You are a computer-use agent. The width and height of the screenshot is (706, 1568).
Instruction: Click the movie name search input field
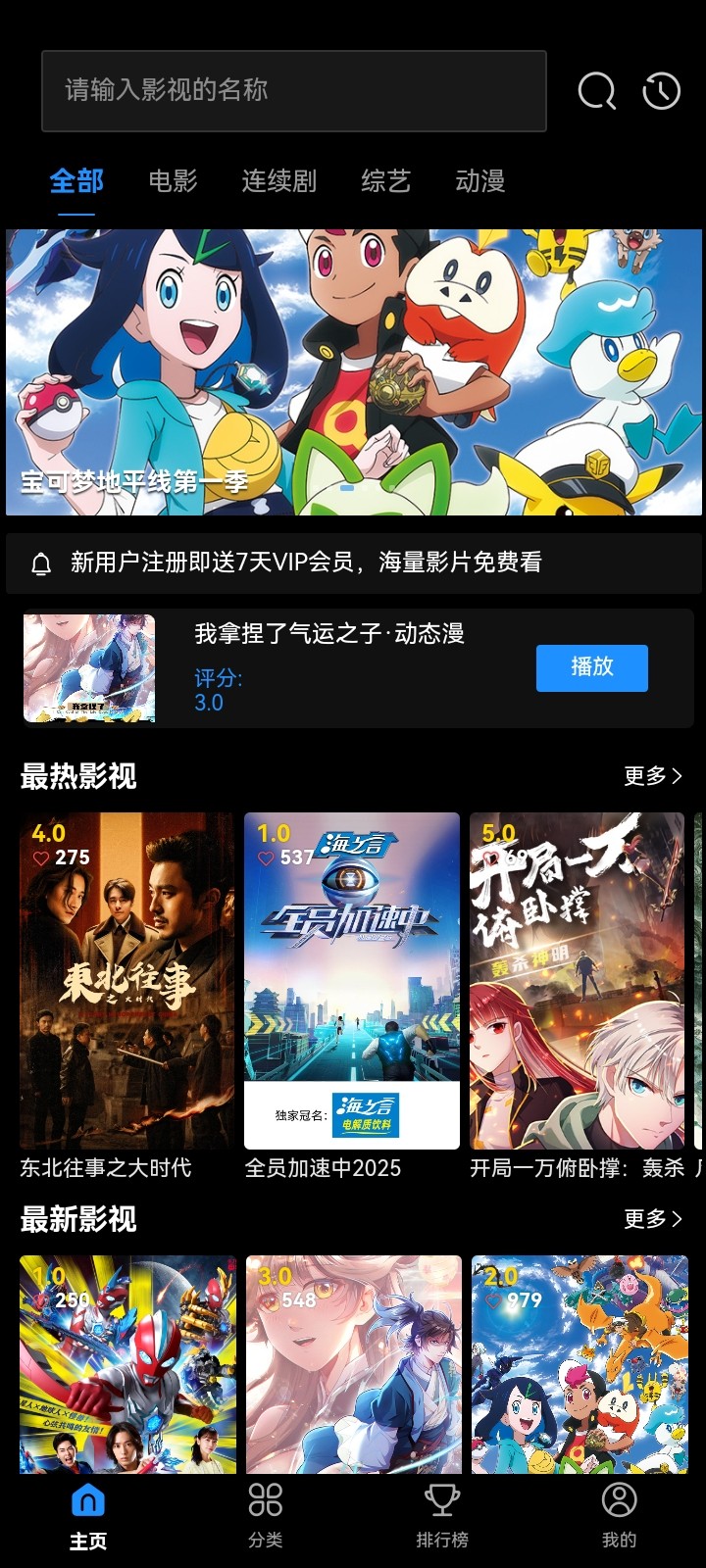[294, 90]
